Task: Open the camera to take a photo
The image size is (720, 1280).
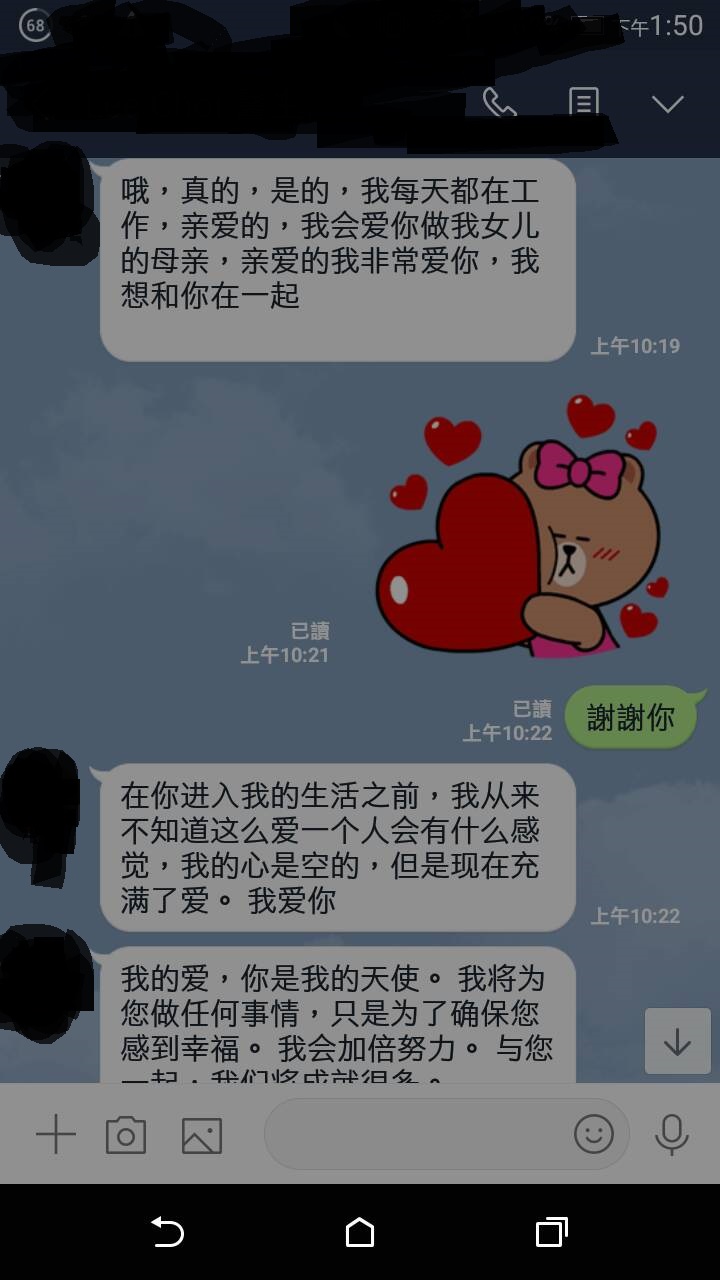Action: [126, 1135]
